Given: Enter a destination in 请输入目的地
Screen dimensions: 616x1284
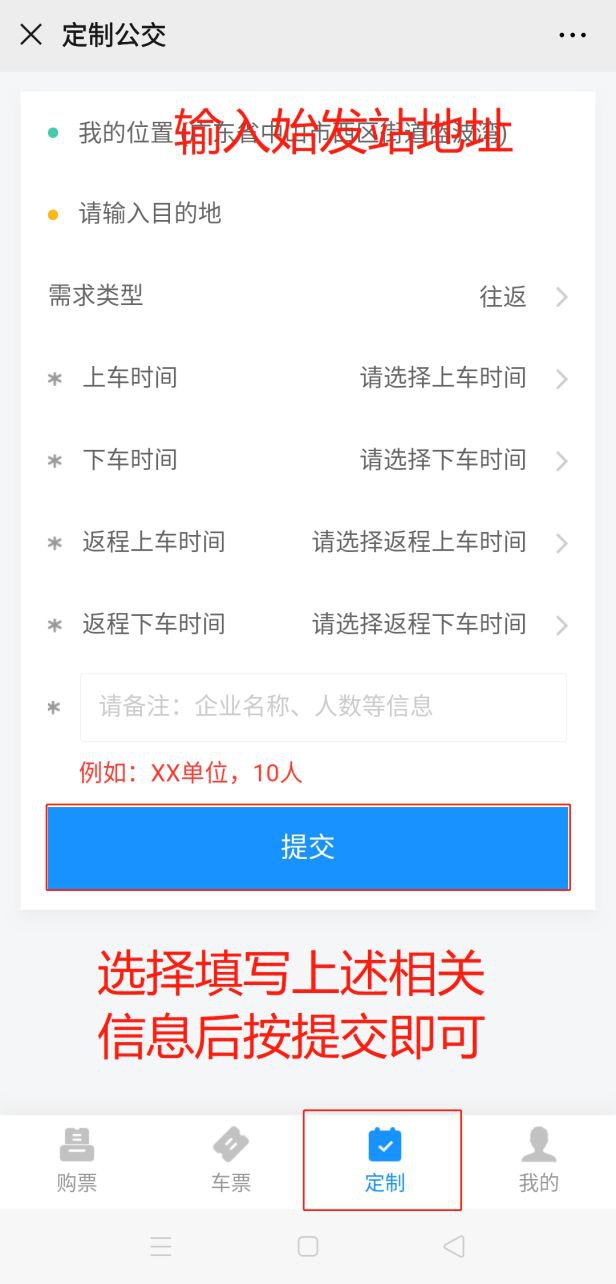Looking at the screenshot, I should pos(300,213).
